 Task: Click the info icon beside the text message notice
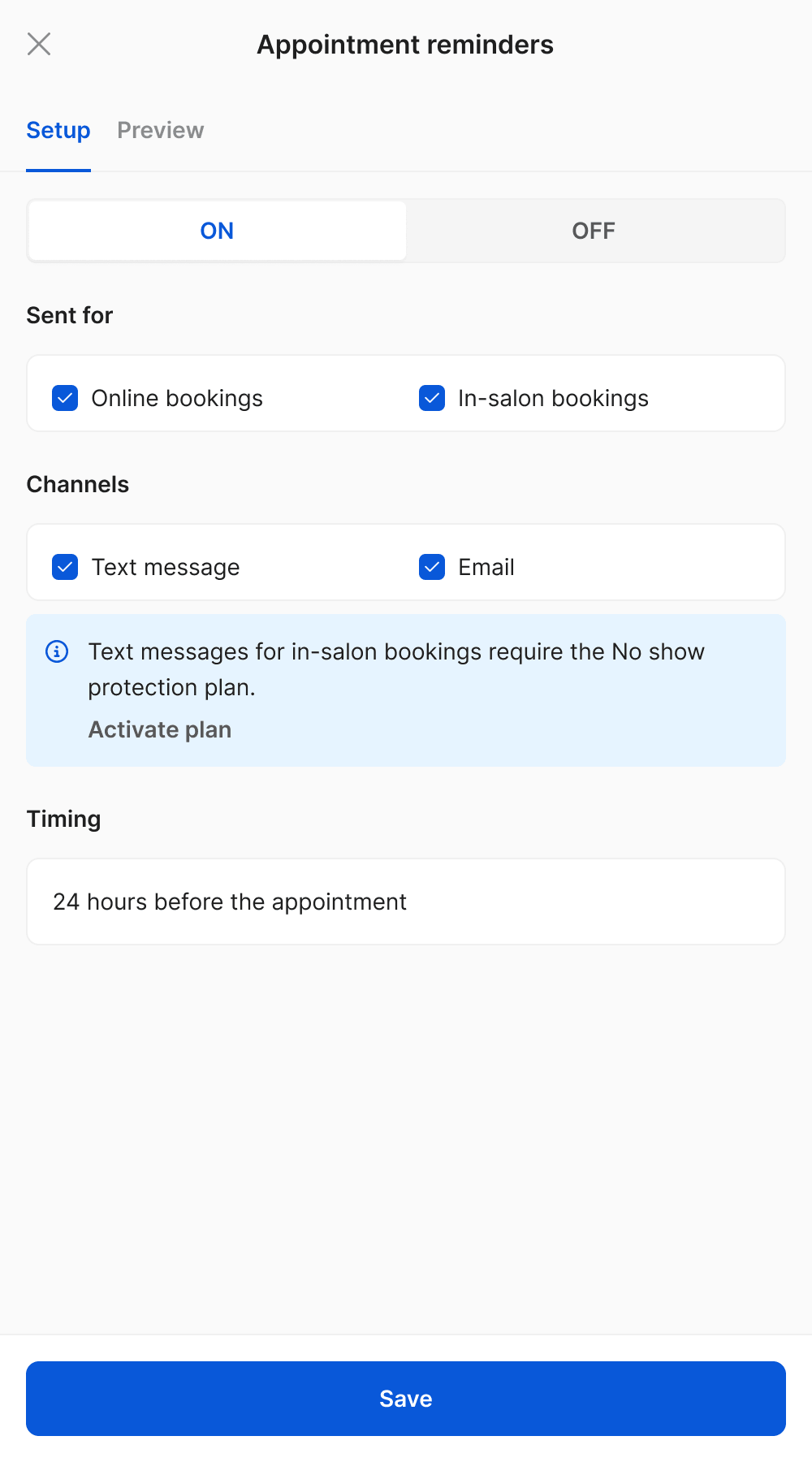[56, 651]
